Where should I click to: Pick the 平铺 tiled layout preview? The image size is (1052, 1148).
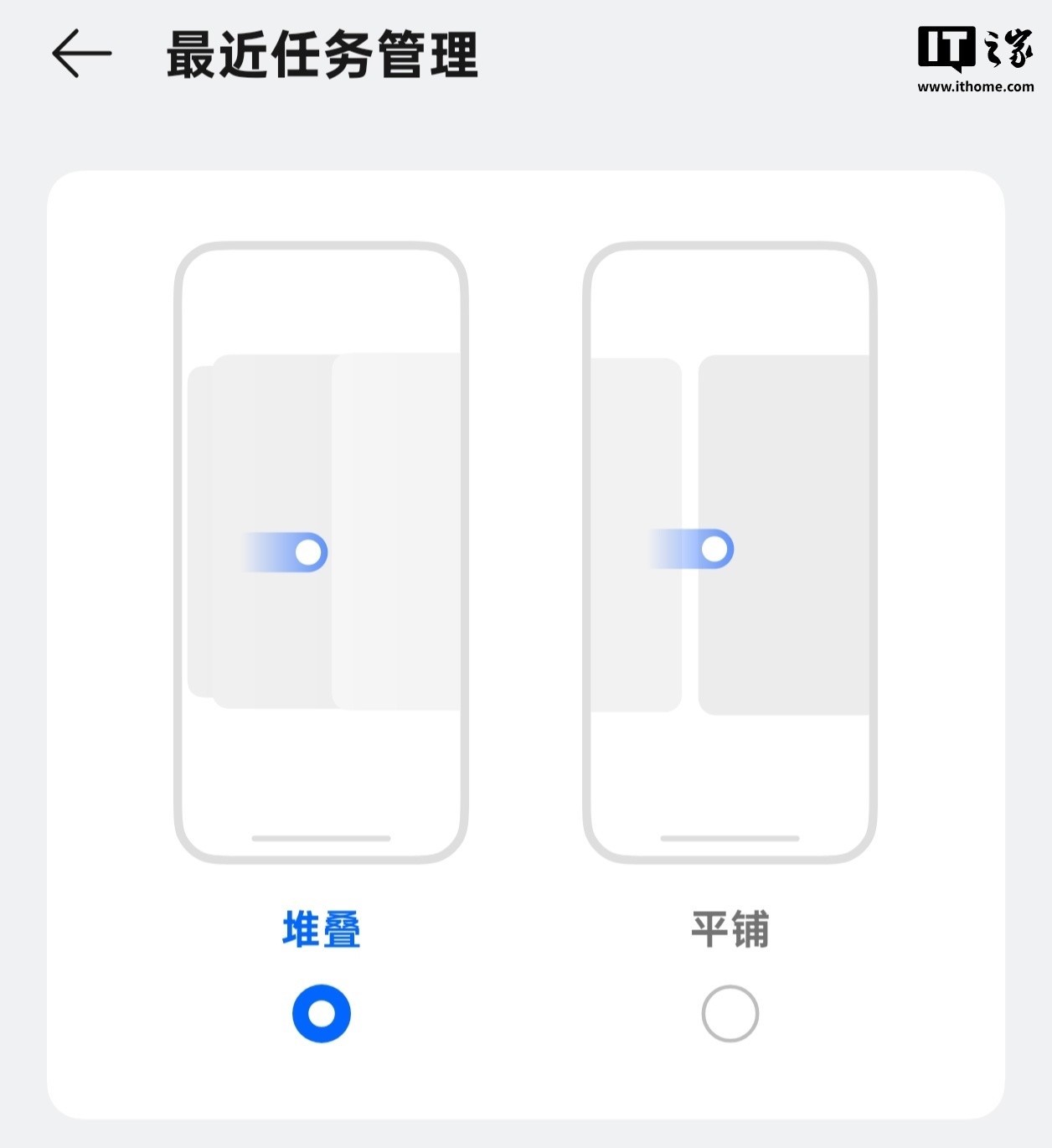click(x=730, y=552)
